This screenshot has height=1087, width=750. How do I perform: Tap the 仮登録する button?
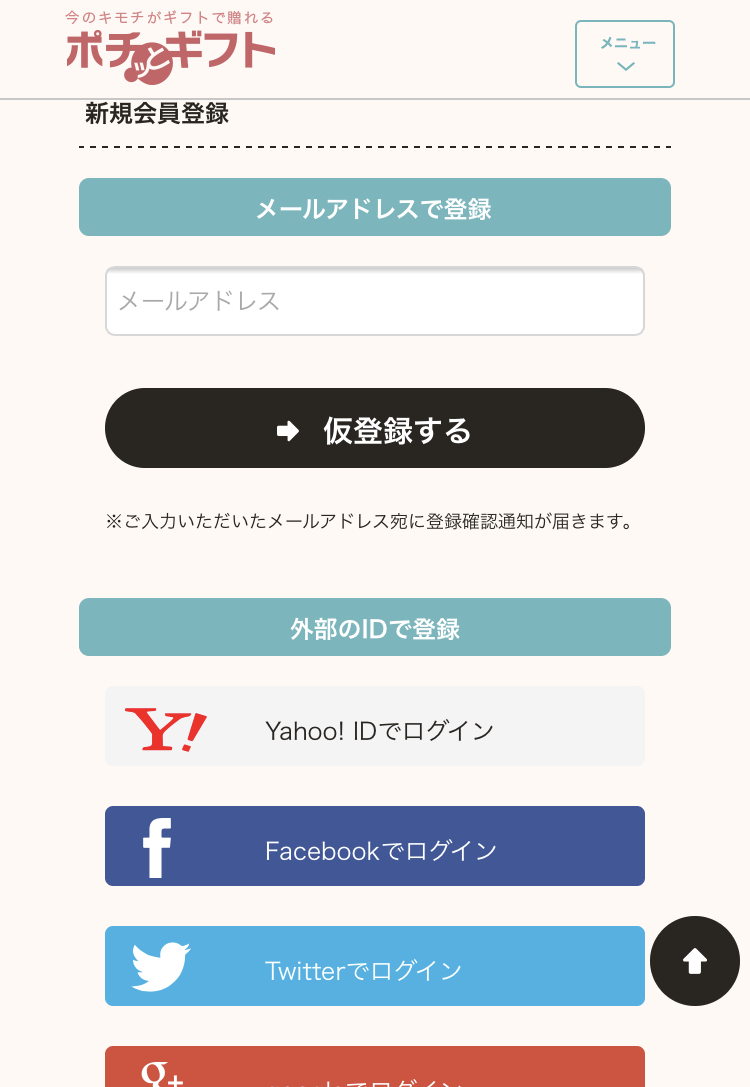[x=374, y=429]
